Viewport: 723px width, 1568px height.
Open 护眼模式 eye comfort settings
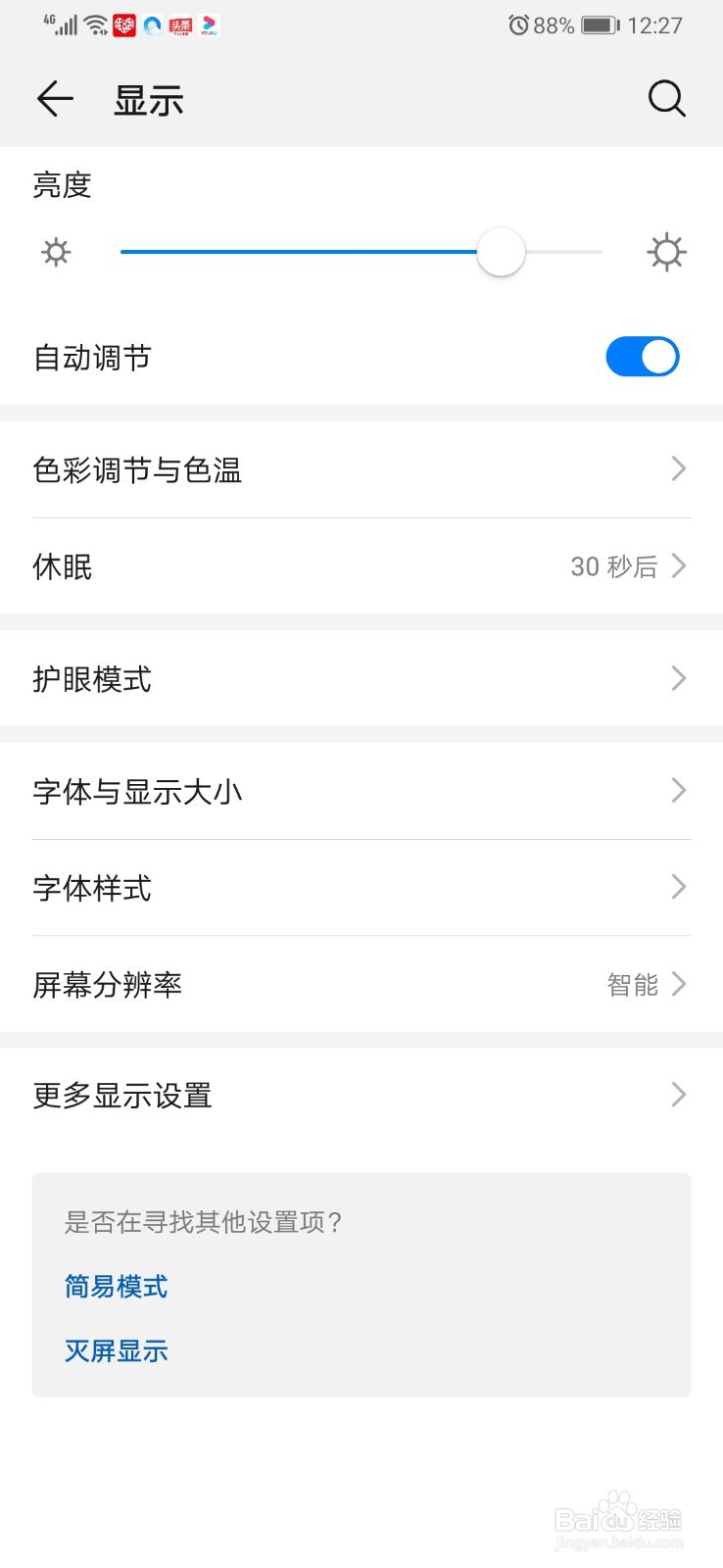[x=361, y=678]
